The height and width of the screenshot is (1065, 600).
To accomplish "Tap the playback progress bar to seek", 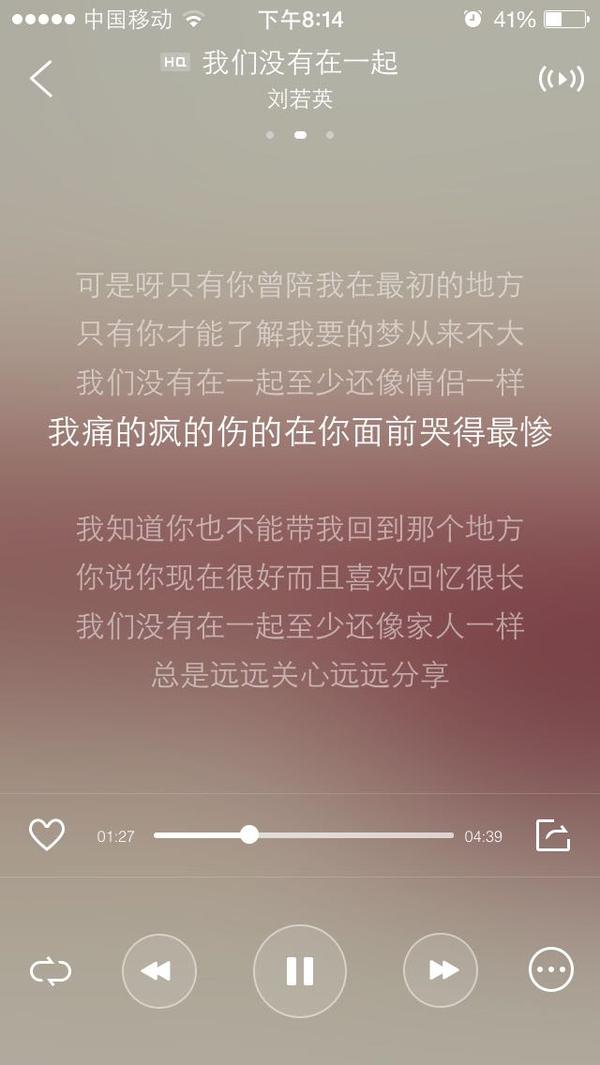I will pyautogui.click(x=303, y=835).
